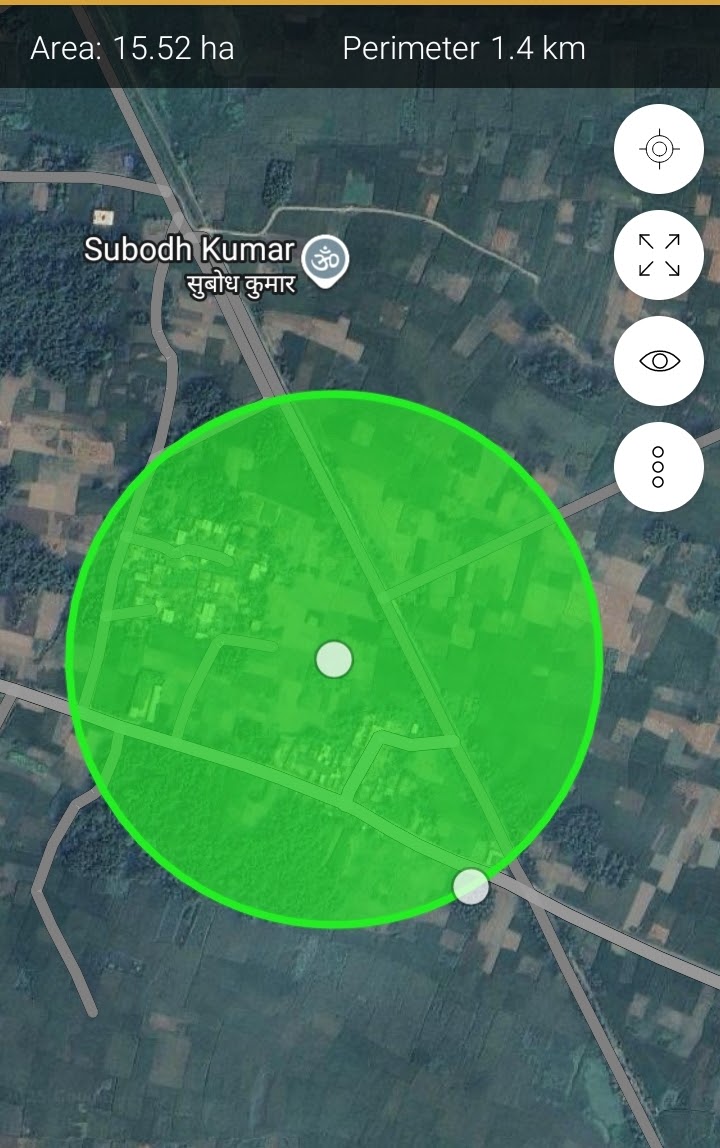Select the circle's center point handle
This screenshot has height=1148, width=720.
[334, 659]
